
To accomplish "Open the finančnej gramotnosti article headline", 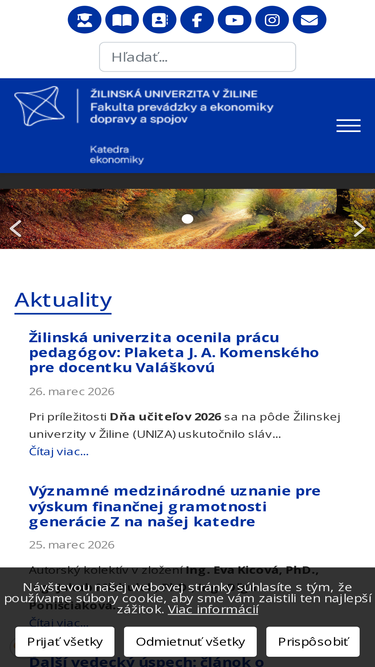I will point(175,506).
